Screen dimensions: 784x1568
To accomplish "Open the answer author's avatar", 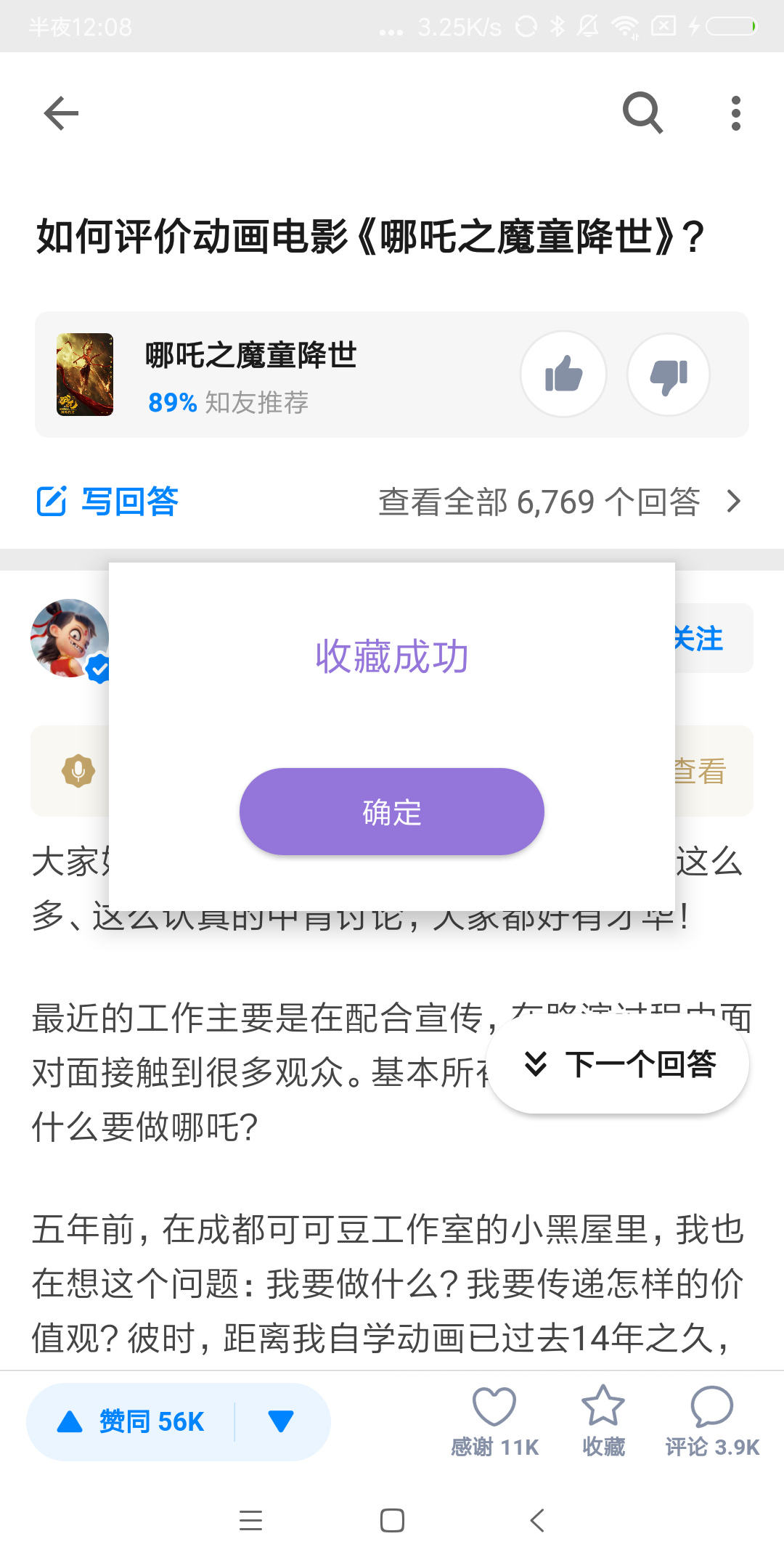I will pyautogui.click(x=69, y=639).
